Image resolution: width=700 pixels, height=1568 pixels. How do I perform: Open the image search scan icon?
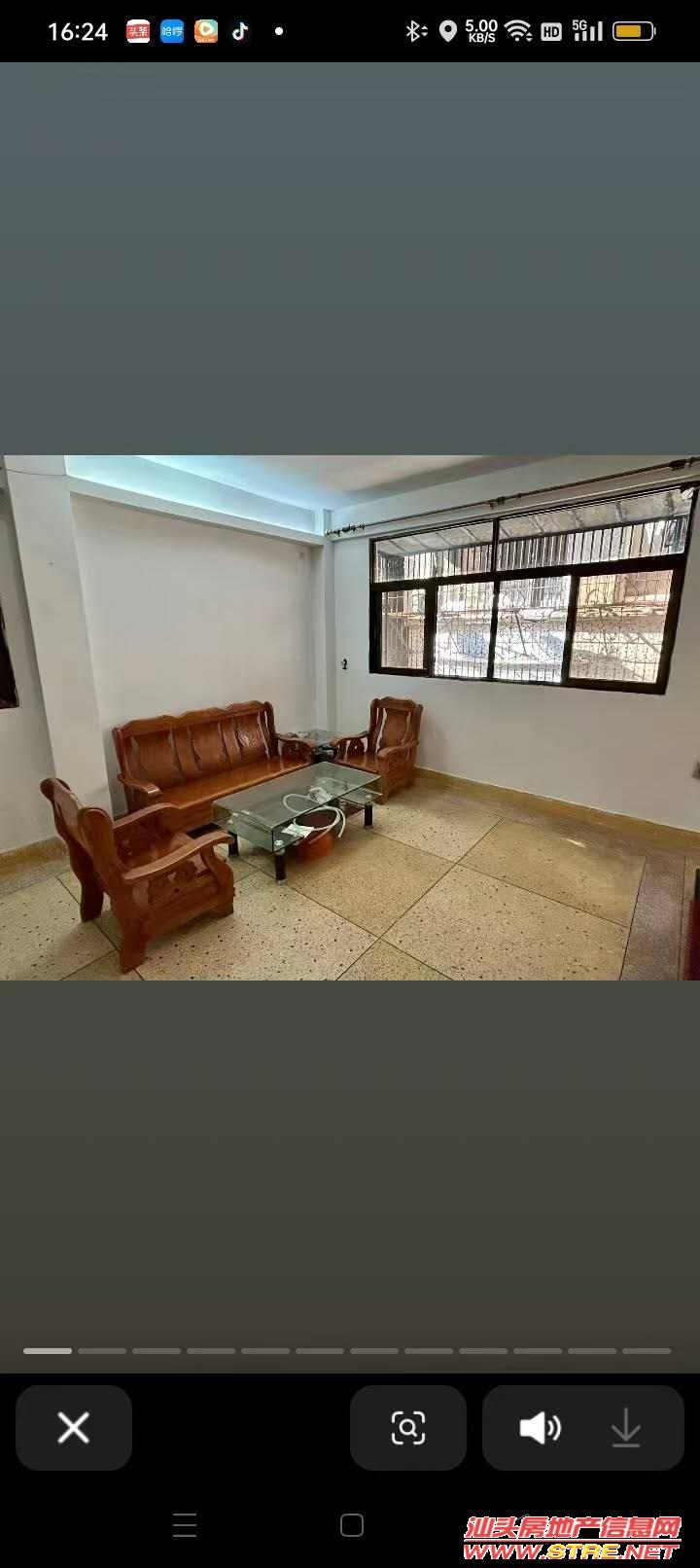pos(407,1428)
